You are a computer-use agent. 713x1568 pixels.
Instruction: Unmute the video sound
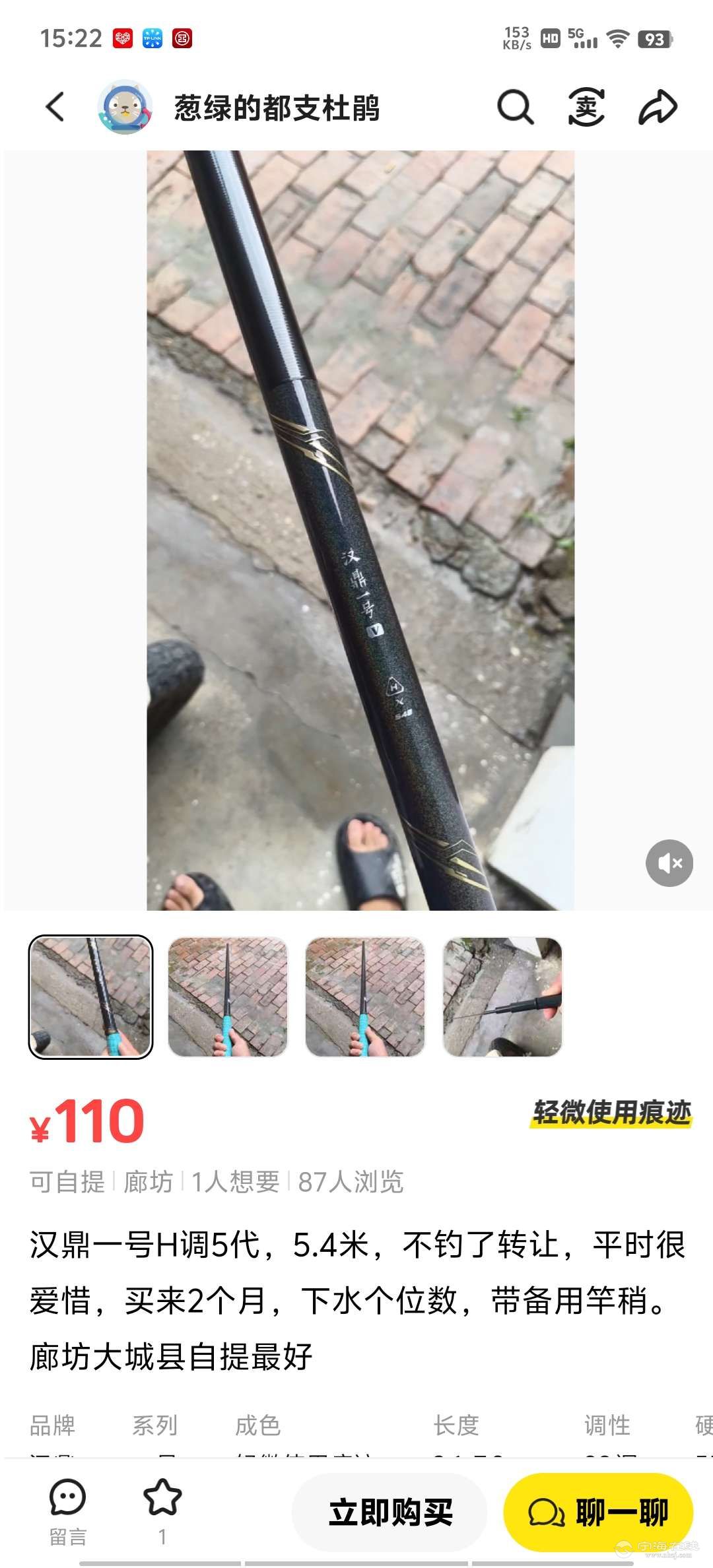click(x=669, y=863)
